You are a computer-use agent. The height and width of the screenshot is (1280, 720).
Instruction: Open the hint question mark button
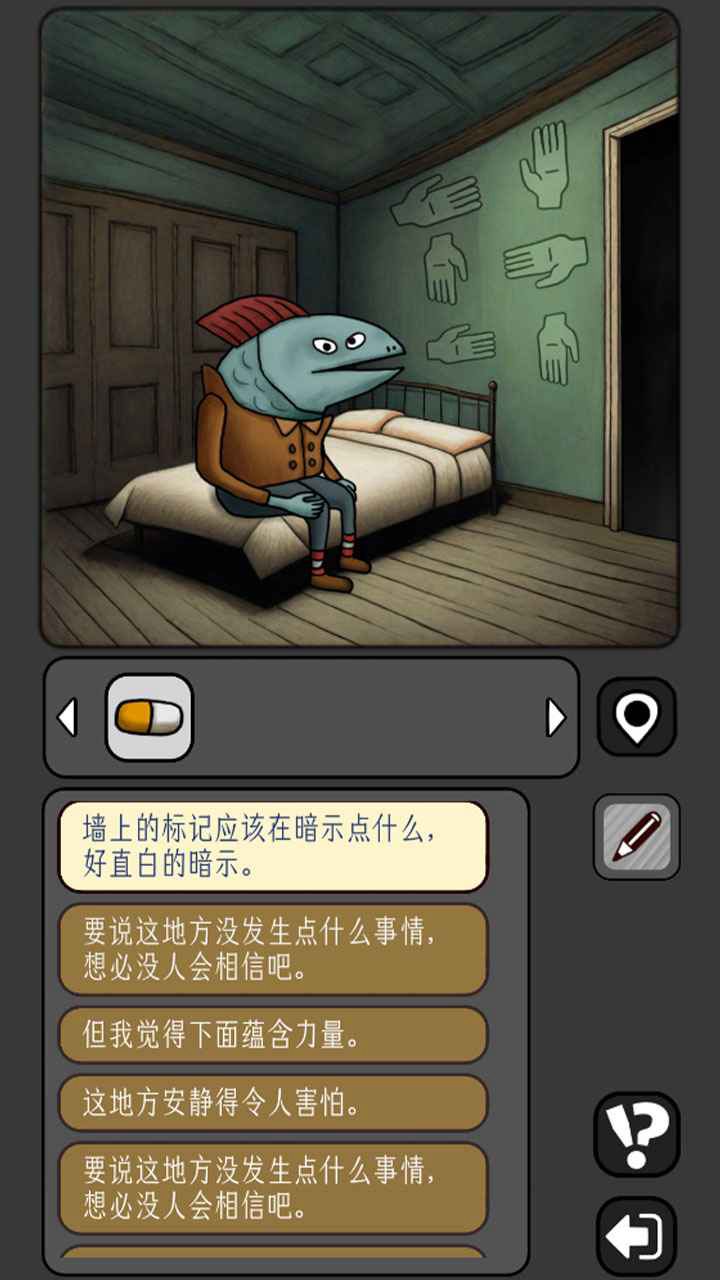[637, 1133]
